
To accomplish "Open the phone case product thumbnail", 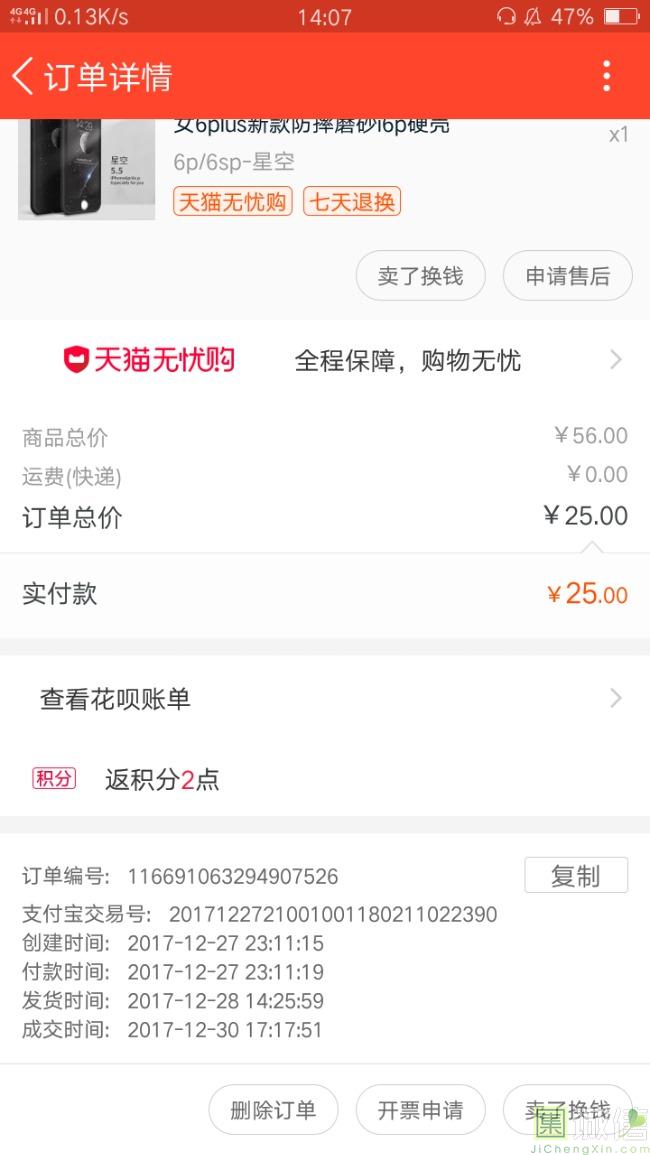I will [x=86, y=169].
